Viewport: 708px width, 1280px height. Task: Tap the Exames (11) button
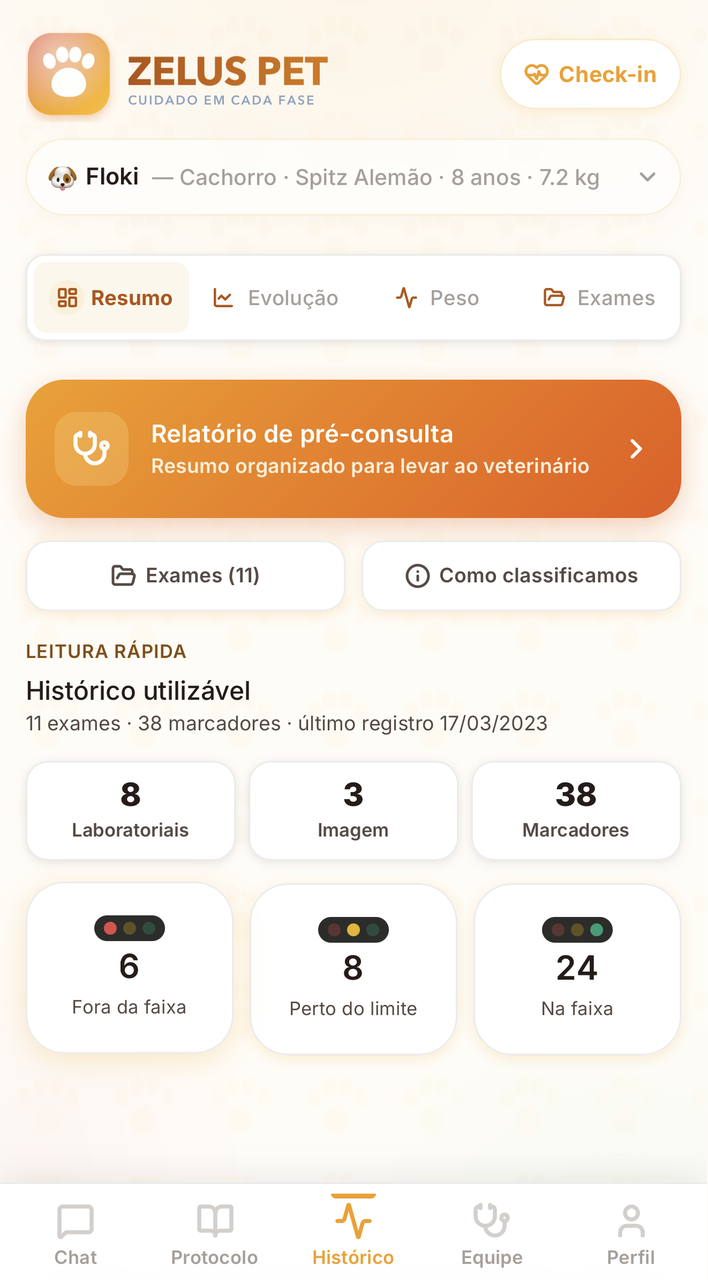click(x=186, y=576)
